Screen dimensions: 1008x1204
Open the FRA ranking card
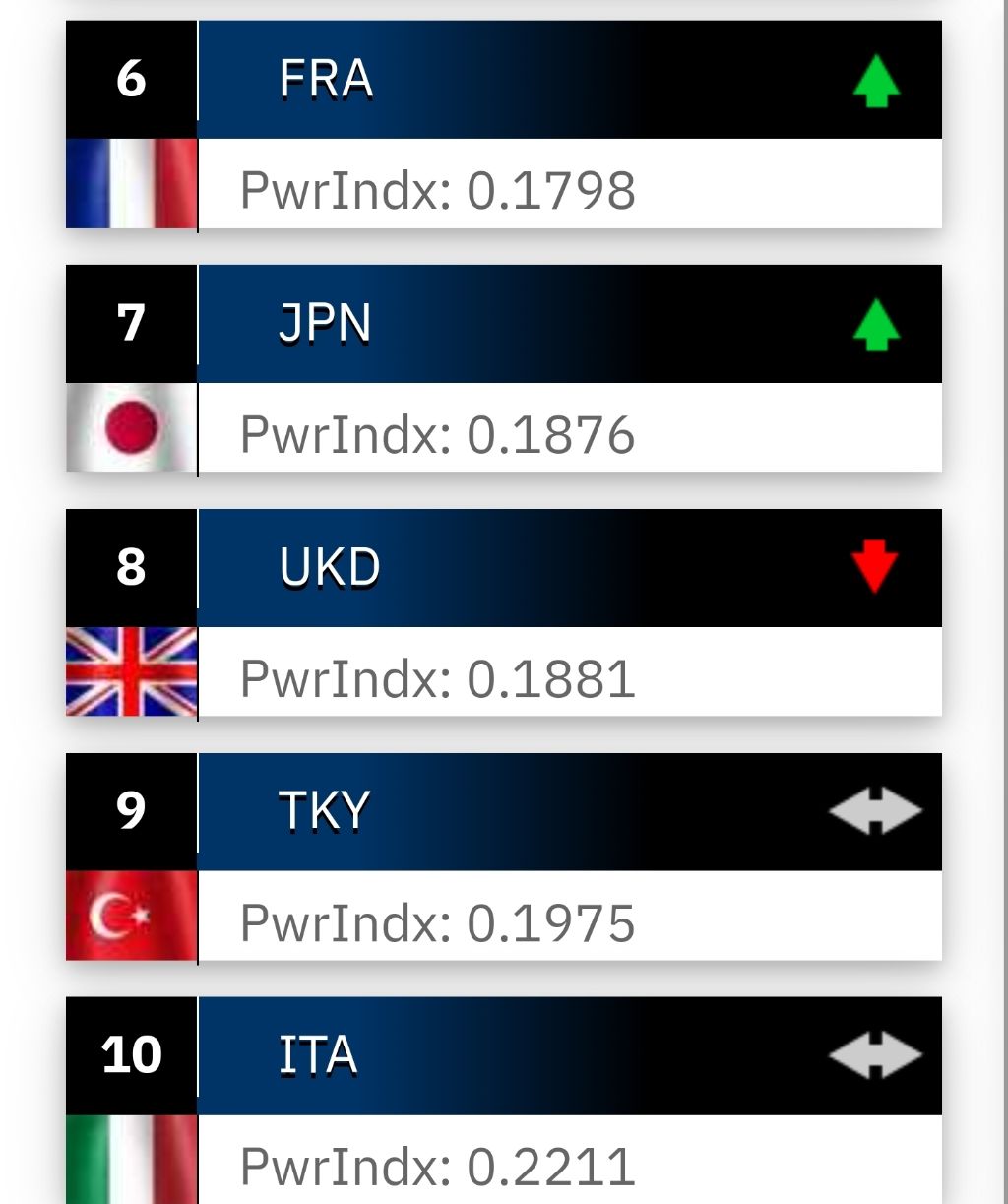pos(503,125)
